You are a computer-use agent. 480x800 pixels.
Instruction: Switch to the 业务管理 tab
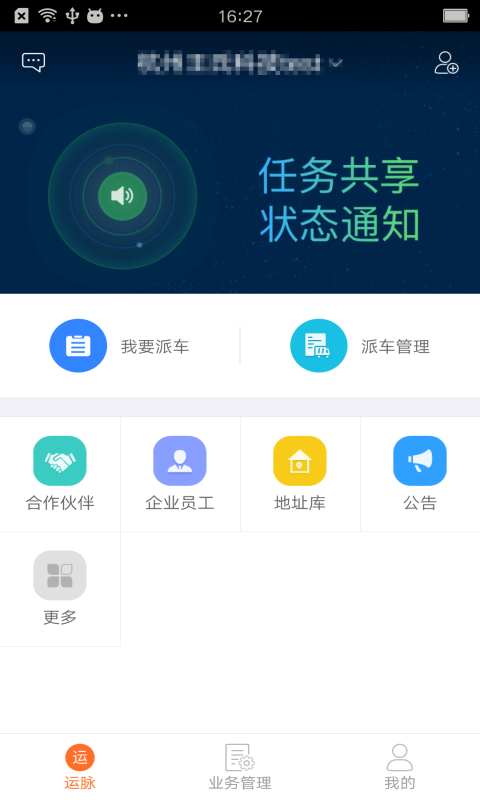tap(240, 767)
